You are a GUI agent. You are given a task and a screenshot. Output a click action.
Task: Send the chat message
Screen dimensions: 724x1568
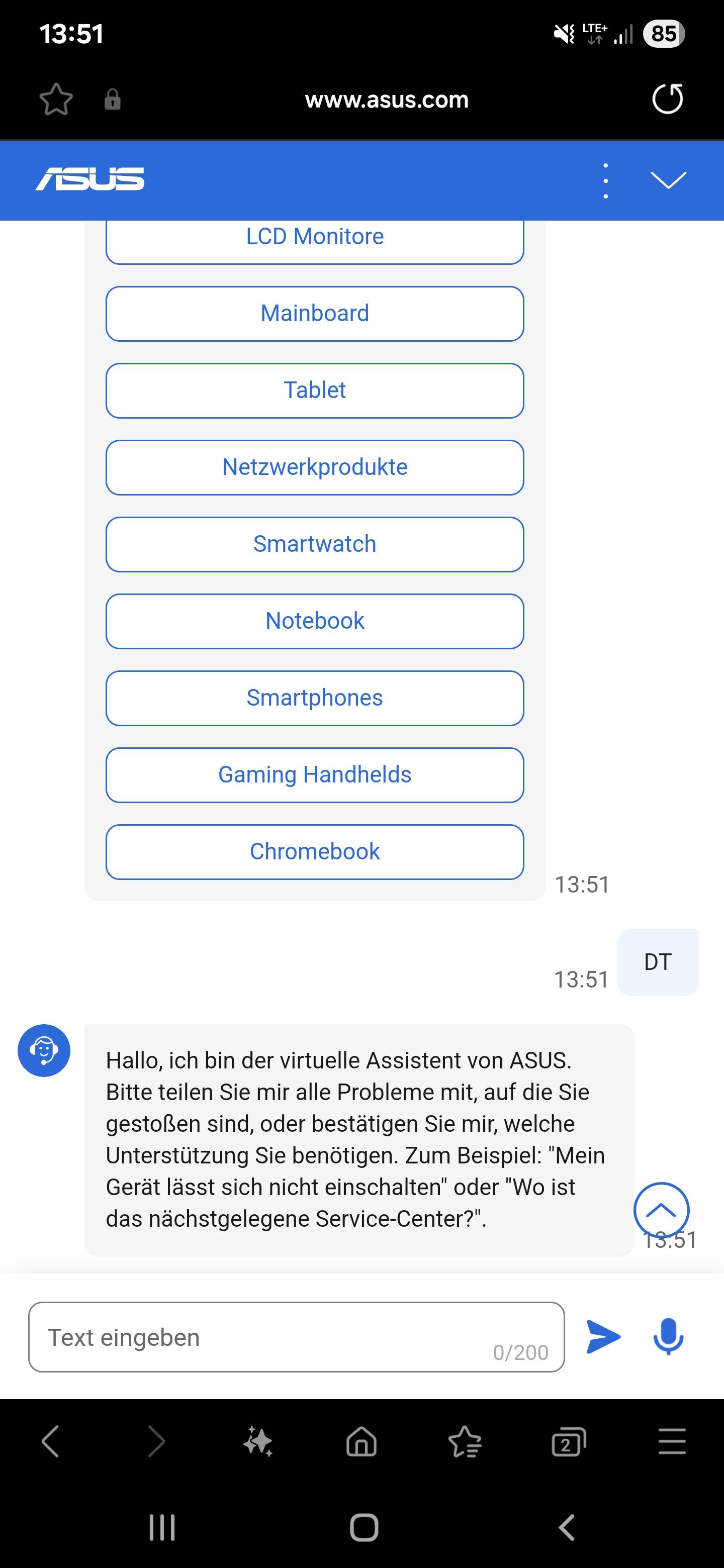coord(603,1337)
